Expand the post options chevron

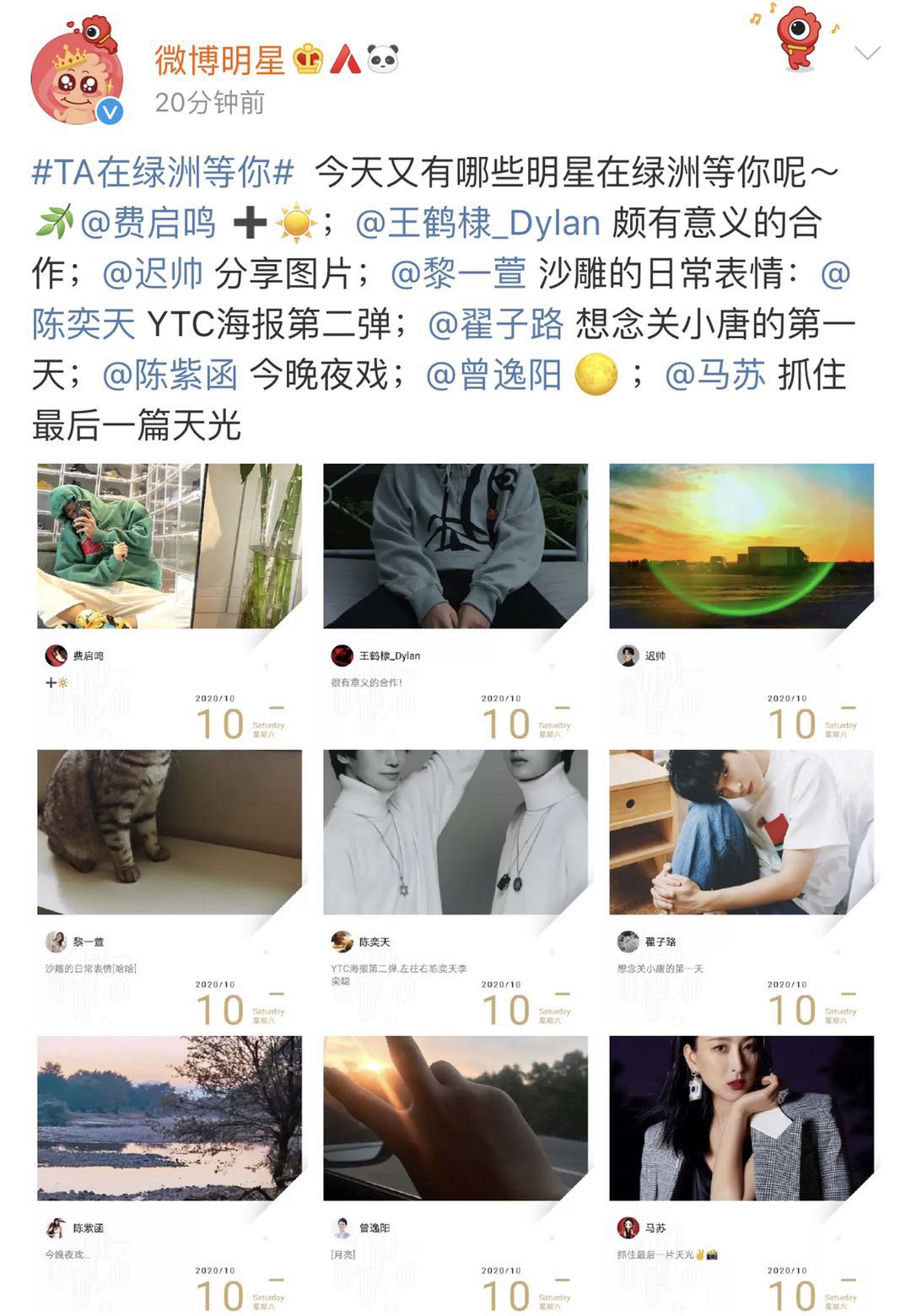(x=866, y=54)
